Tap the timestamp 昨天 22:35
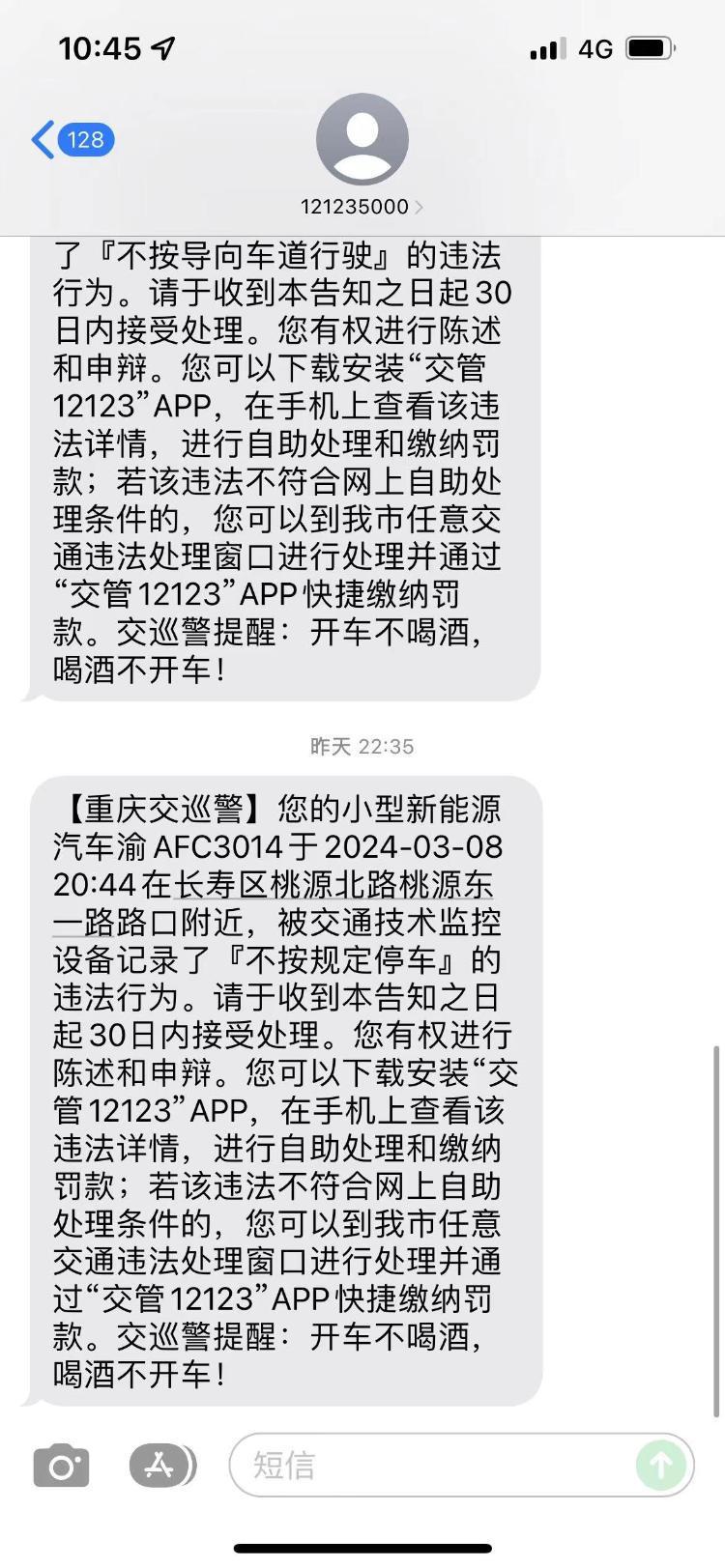Screen dimensions: 725x1568 click(x=362, y=745)
